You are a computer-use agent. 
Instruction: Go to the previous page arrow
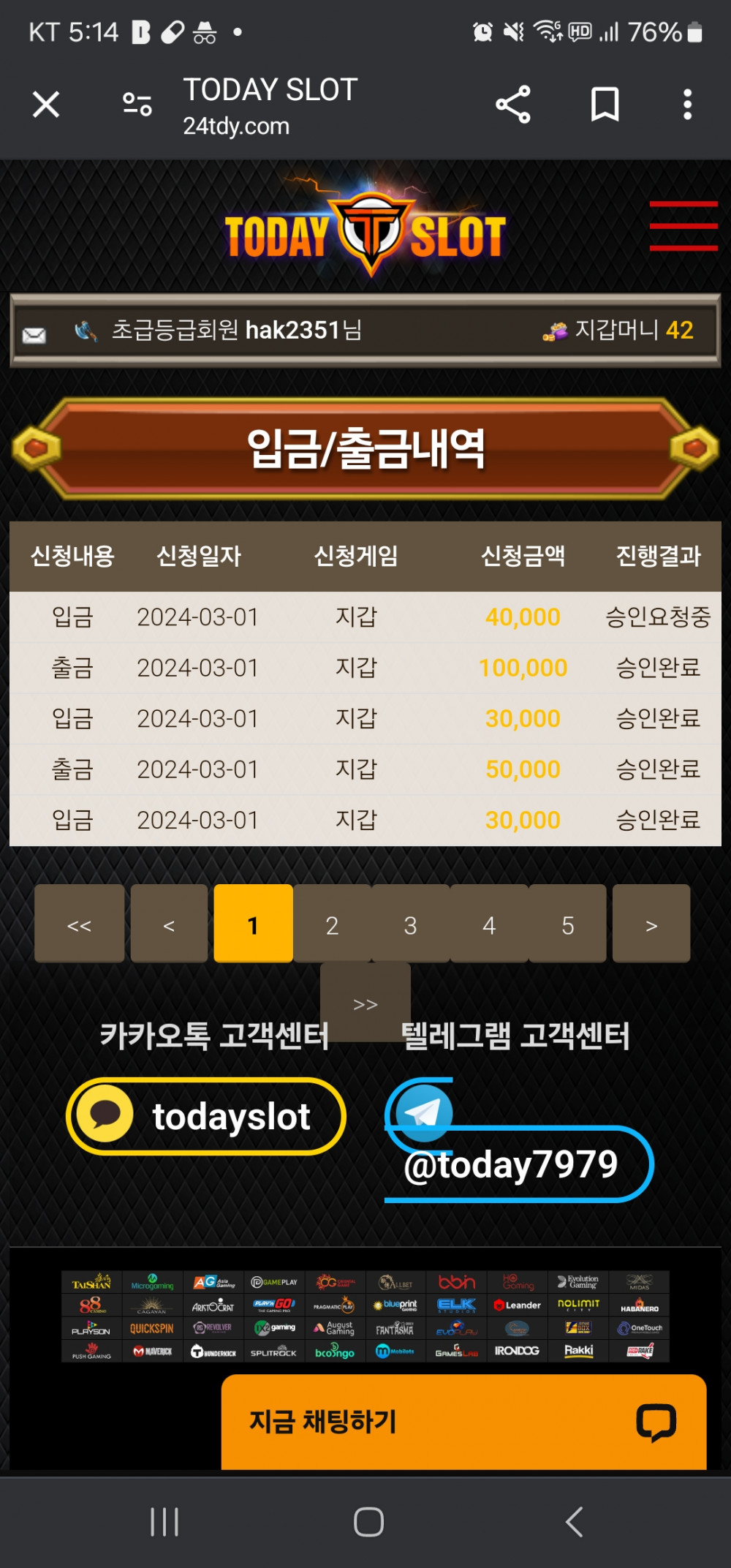[x=169, y=925]
